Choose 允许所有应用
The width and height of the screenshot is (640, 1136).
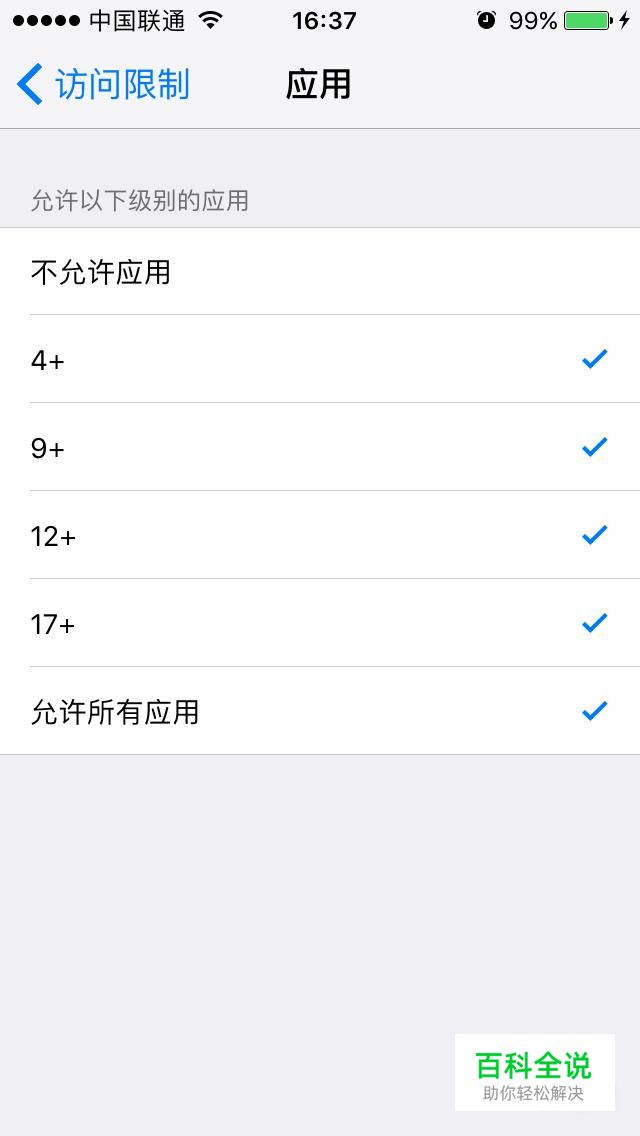click(320, 711)
